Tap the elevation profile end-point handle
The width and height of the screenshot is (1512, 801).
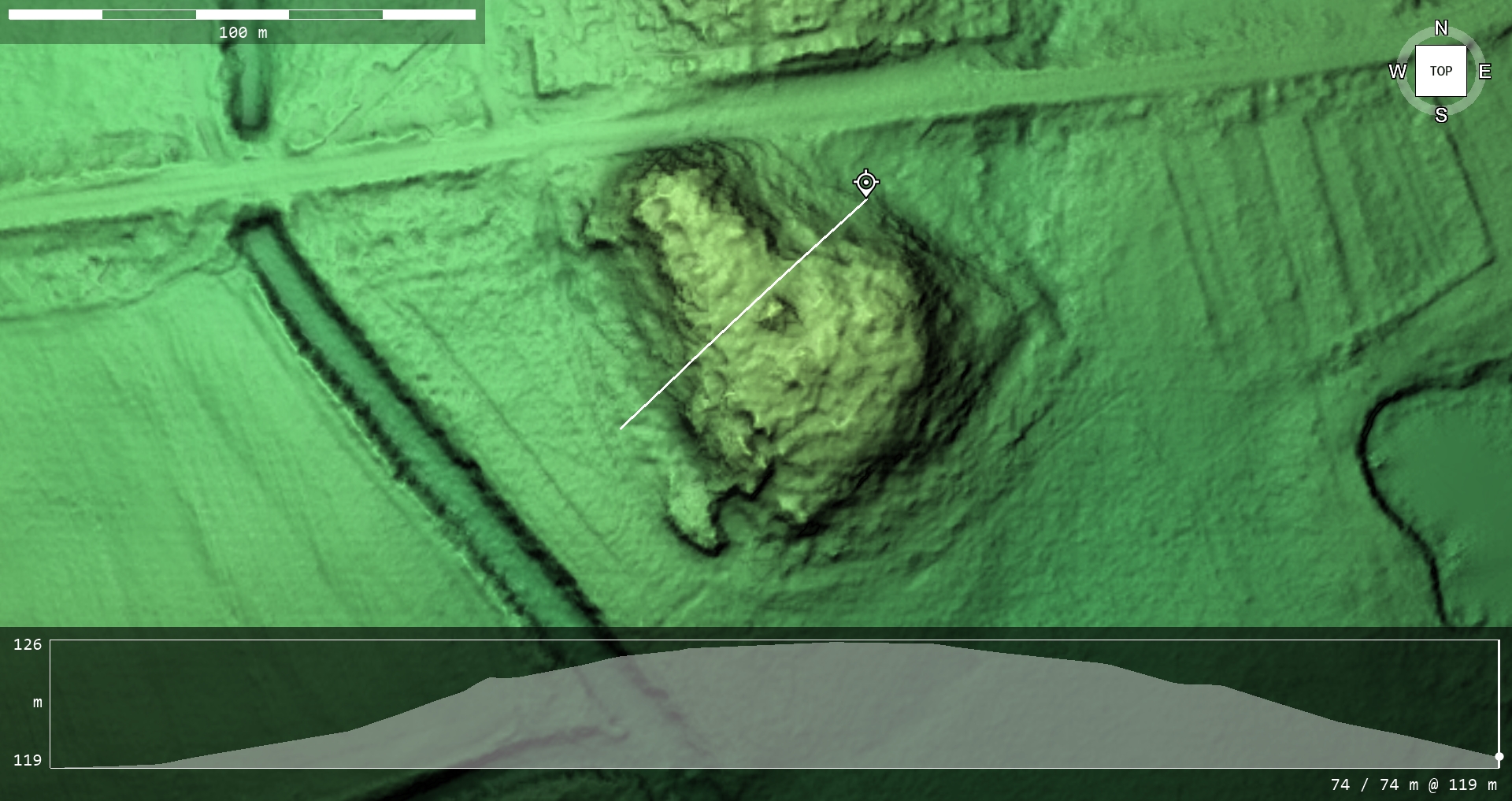click(x=1499, y=756)
